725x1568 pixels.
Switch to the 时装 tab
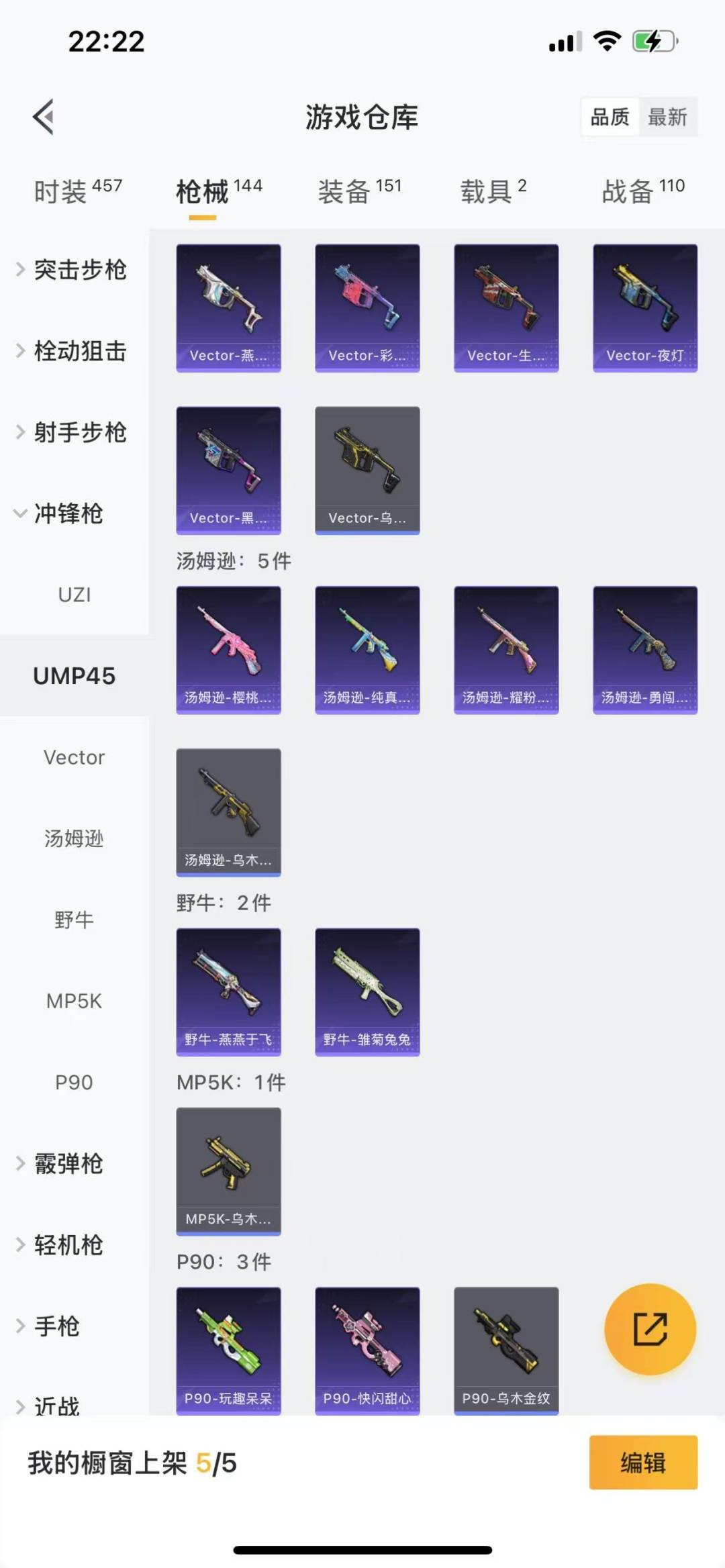(x=78, y=191)
